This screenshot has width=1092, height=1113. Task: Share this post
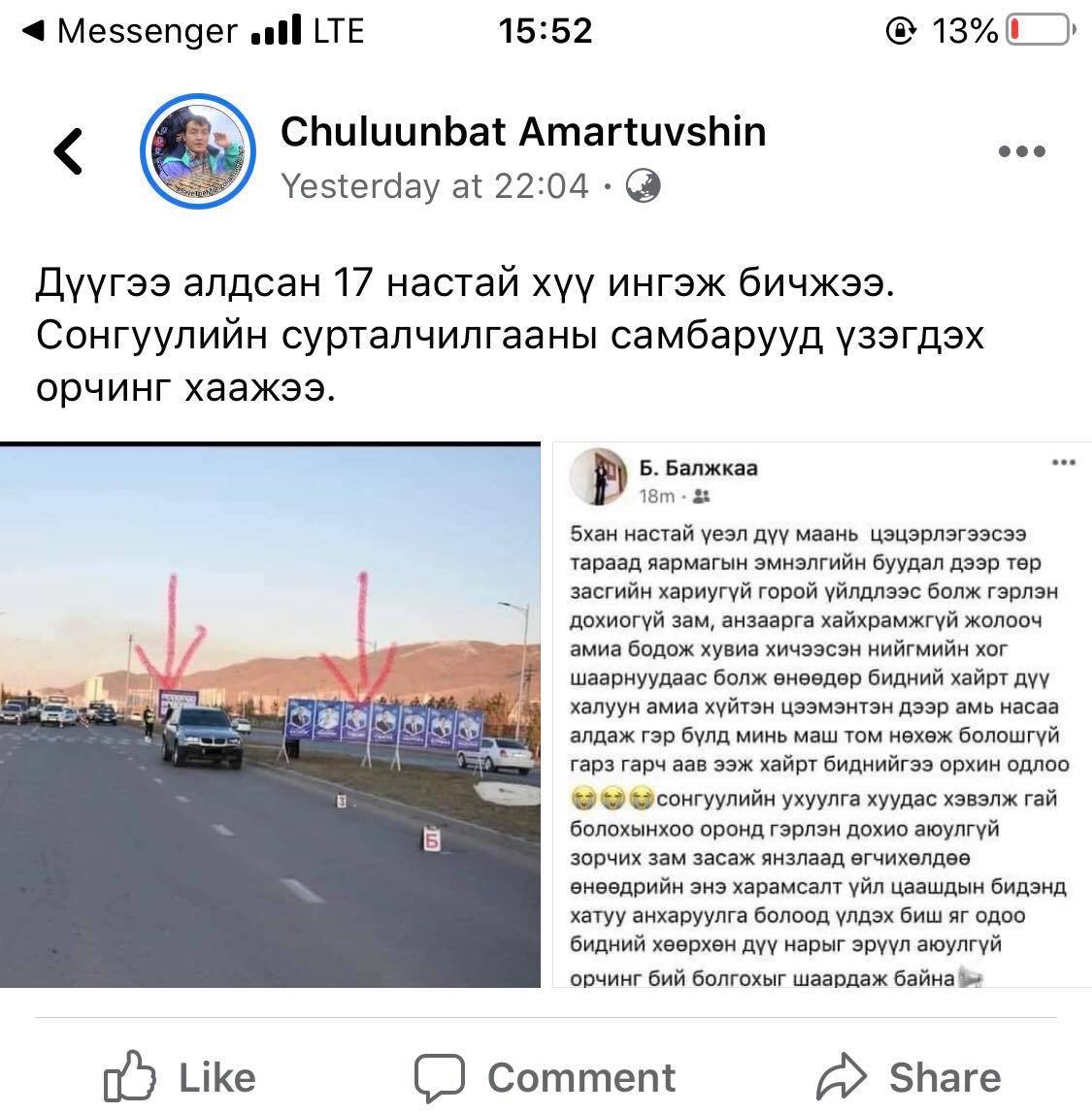click(x=910, y=1077)
